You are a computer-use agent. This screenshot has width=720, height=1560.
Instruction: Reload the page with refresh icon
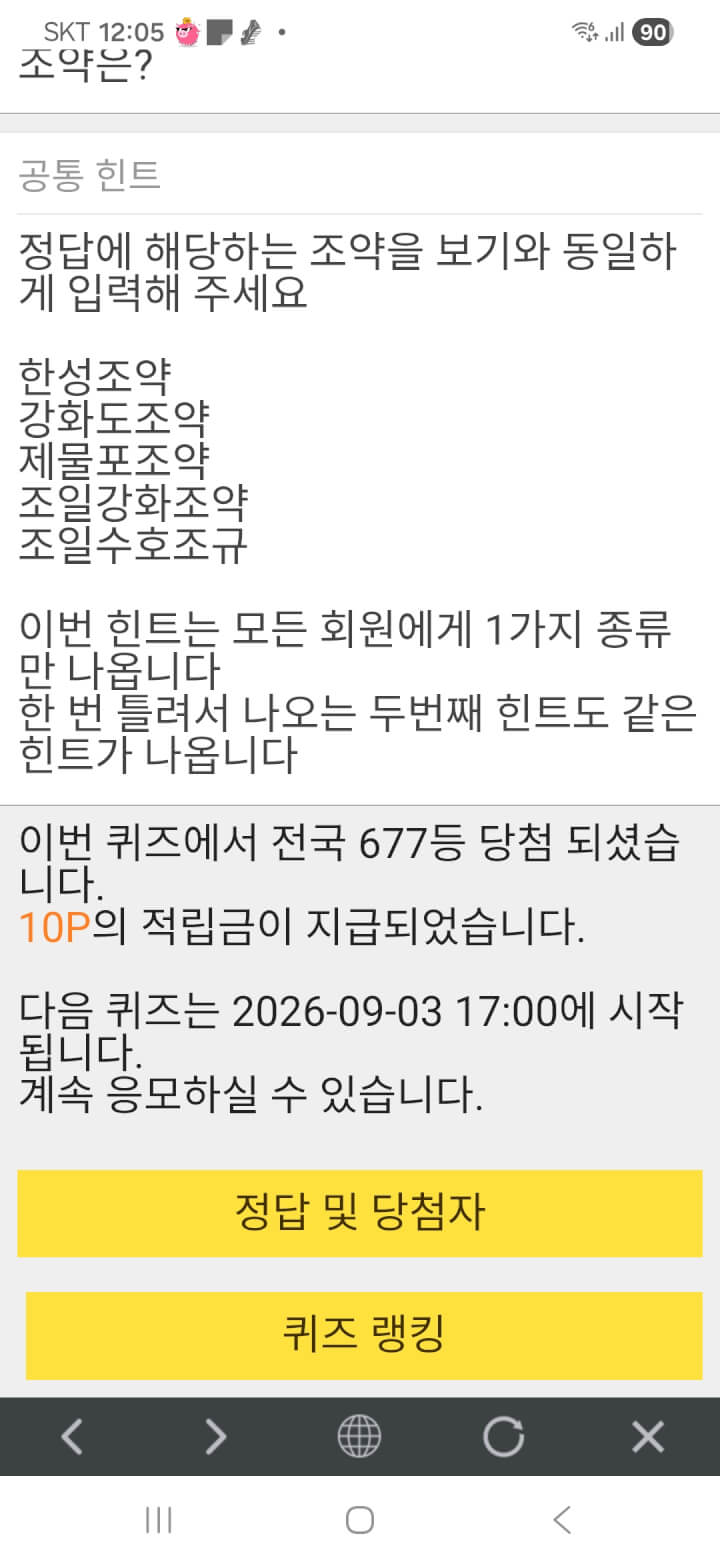pos(503,1437)
